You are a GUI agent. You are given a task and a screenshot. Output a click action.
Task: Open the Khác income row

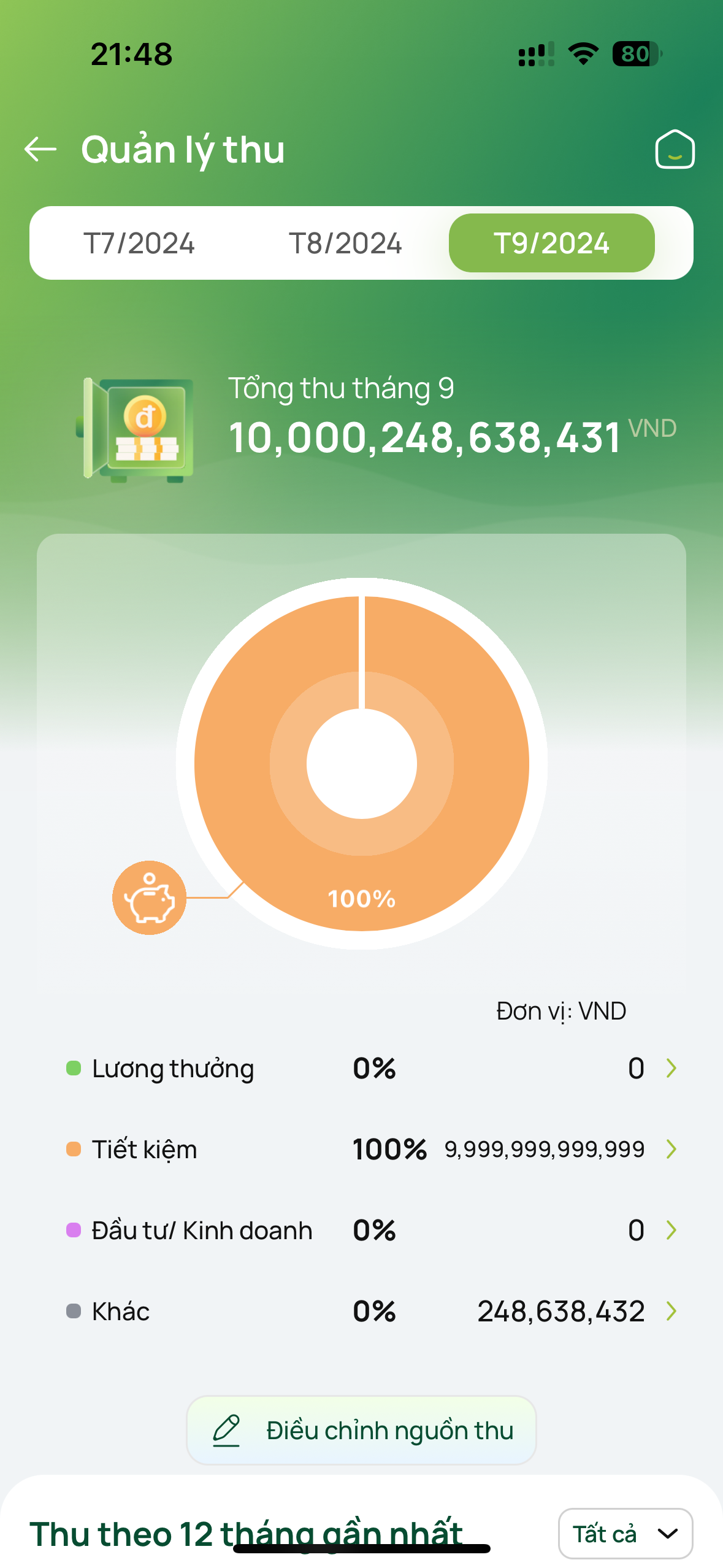(x=370, y=1312)
